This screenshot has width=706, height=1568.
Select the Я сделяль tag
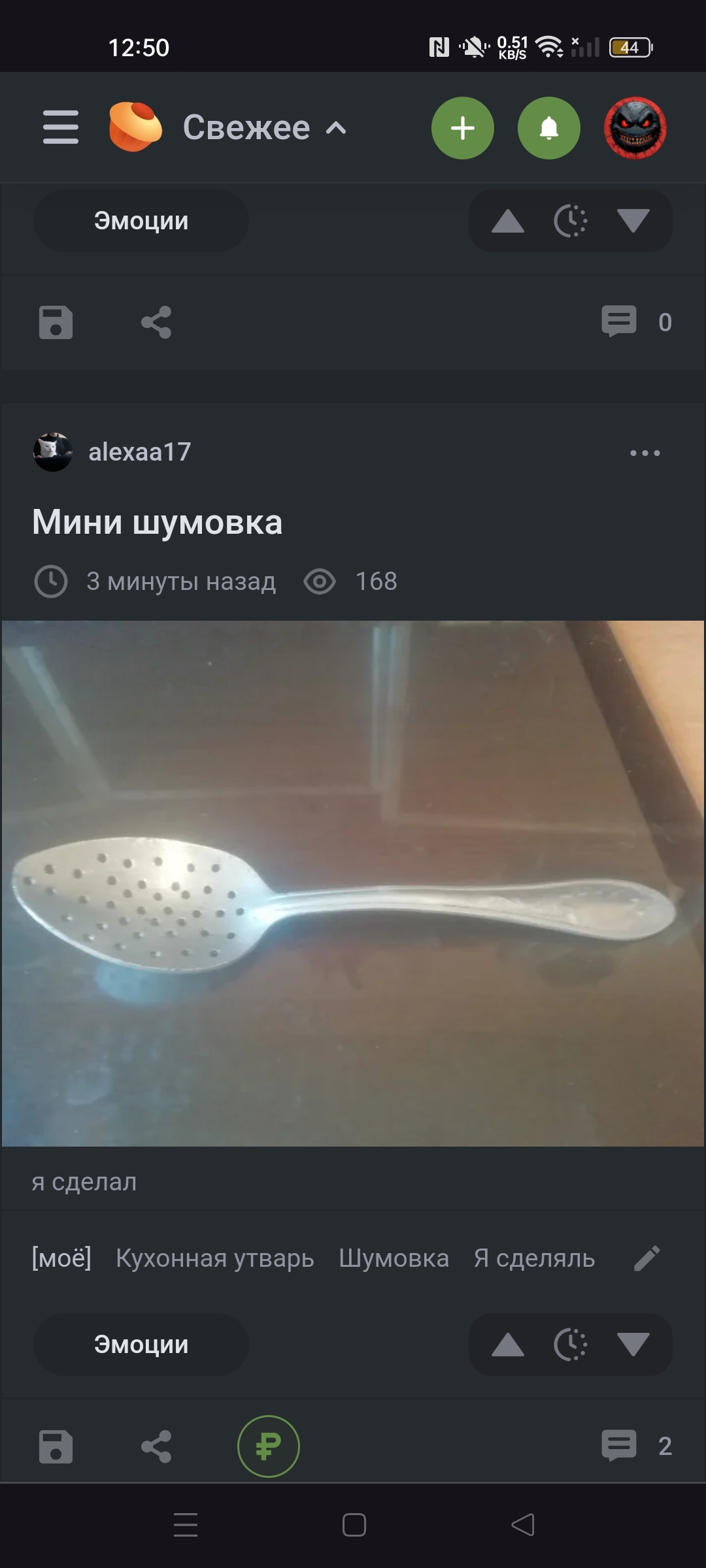pyautogui.click(x=534, y=1258)
